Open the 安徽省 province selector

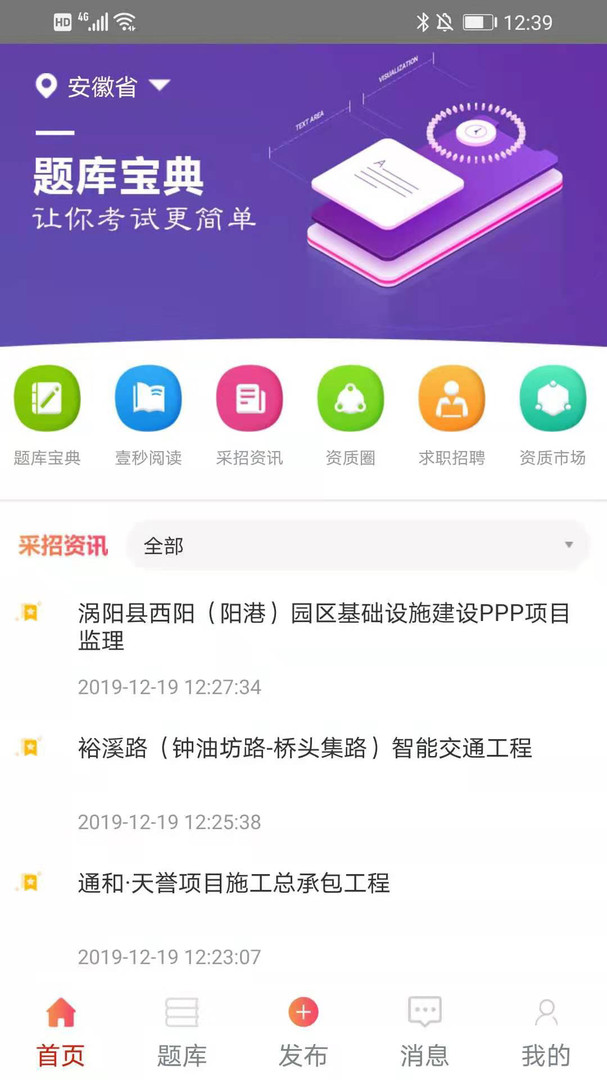click(103, 86)
